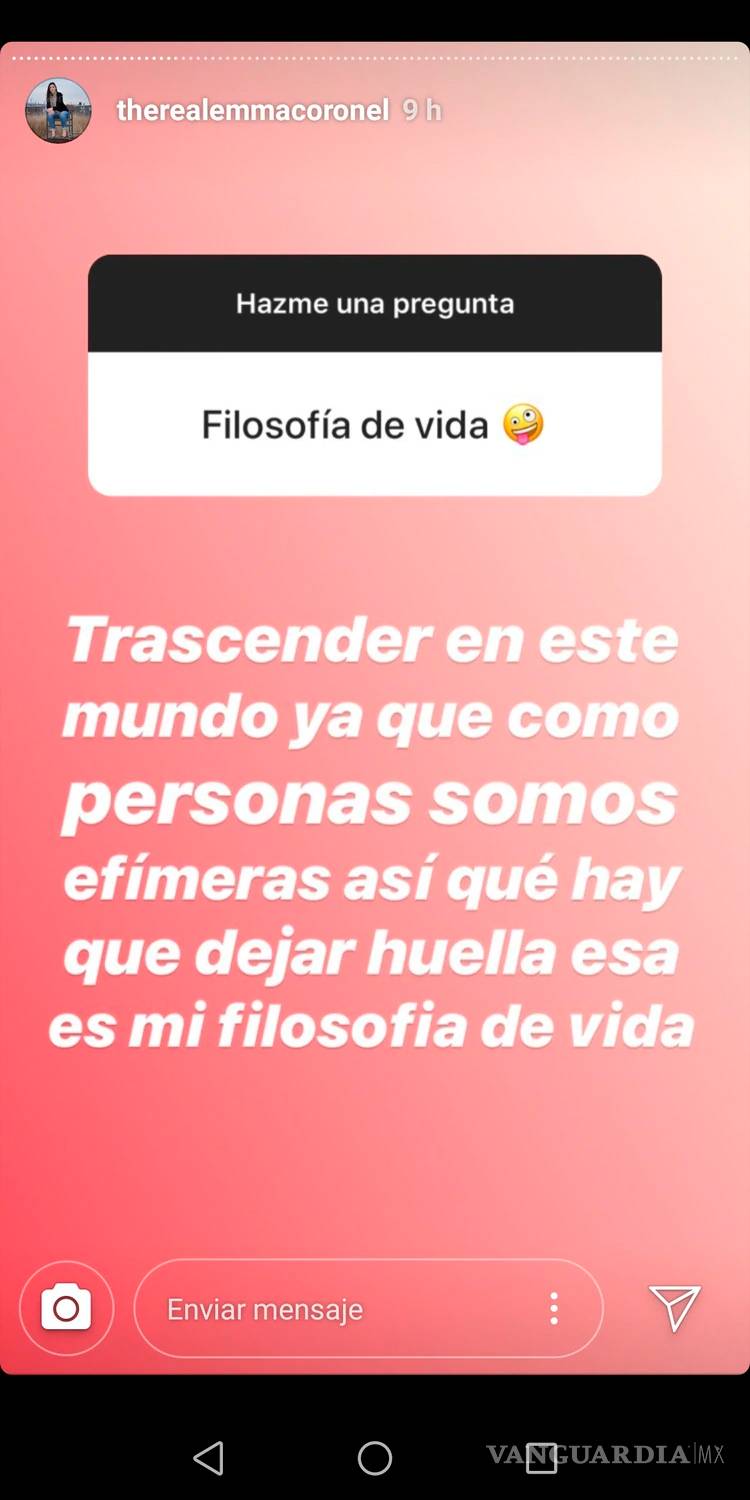This screenshot has height=1500, width=750.
Task: Open the three-dot overflow menu beside message field
Action: [553, 1308]
